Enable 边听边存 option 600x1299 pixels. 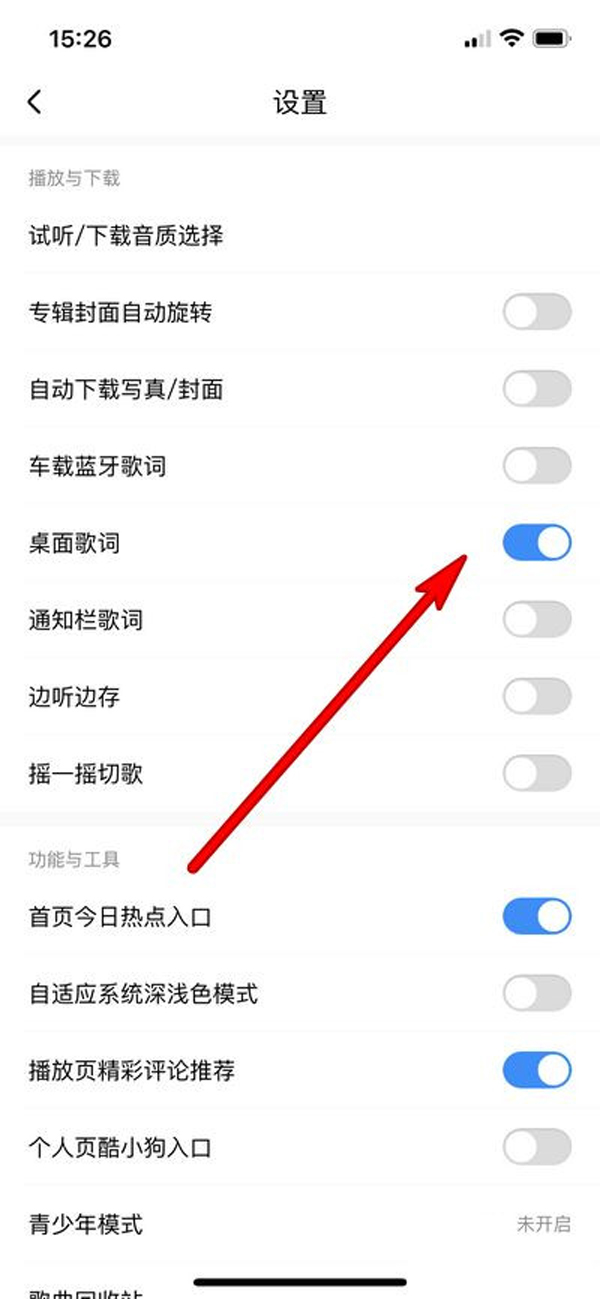tap(537, 697)
